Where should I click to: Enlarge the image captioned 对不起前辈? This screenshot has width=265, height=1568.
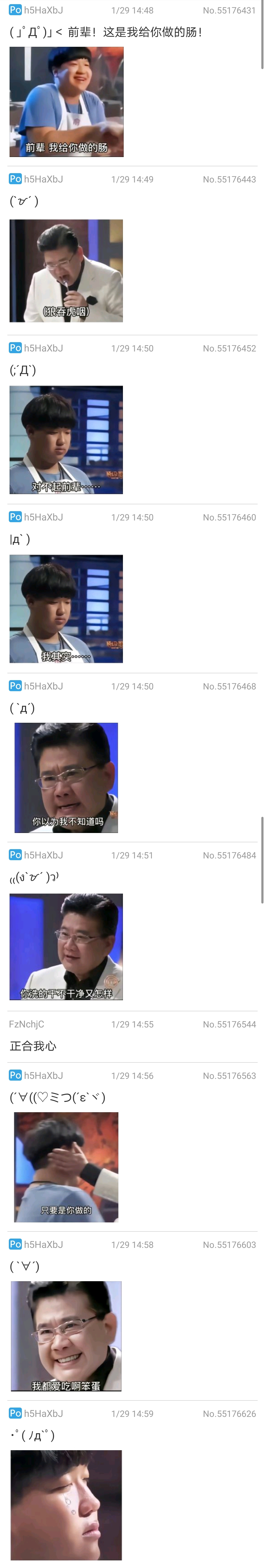tap(66, 439)
